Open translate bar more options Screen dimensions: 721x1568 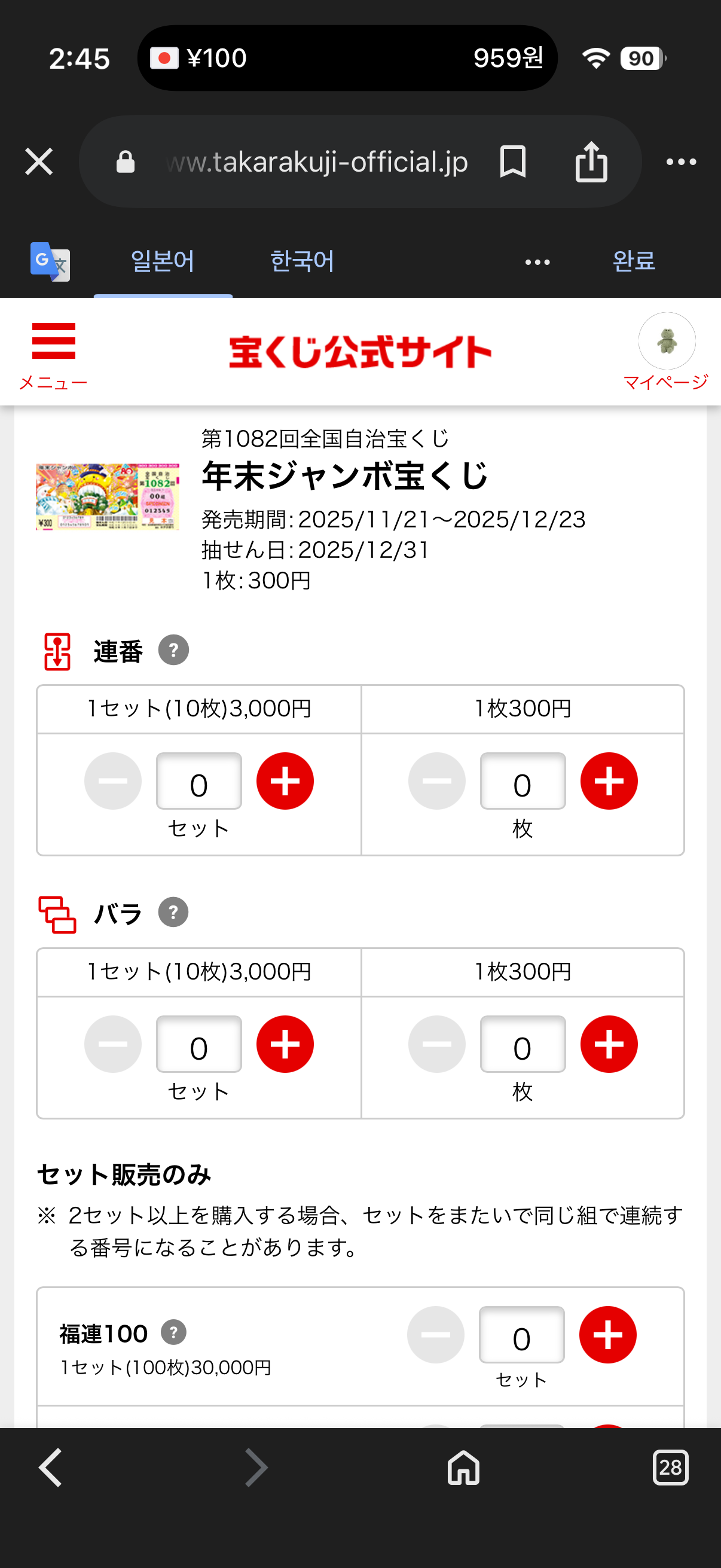(537, 263)
